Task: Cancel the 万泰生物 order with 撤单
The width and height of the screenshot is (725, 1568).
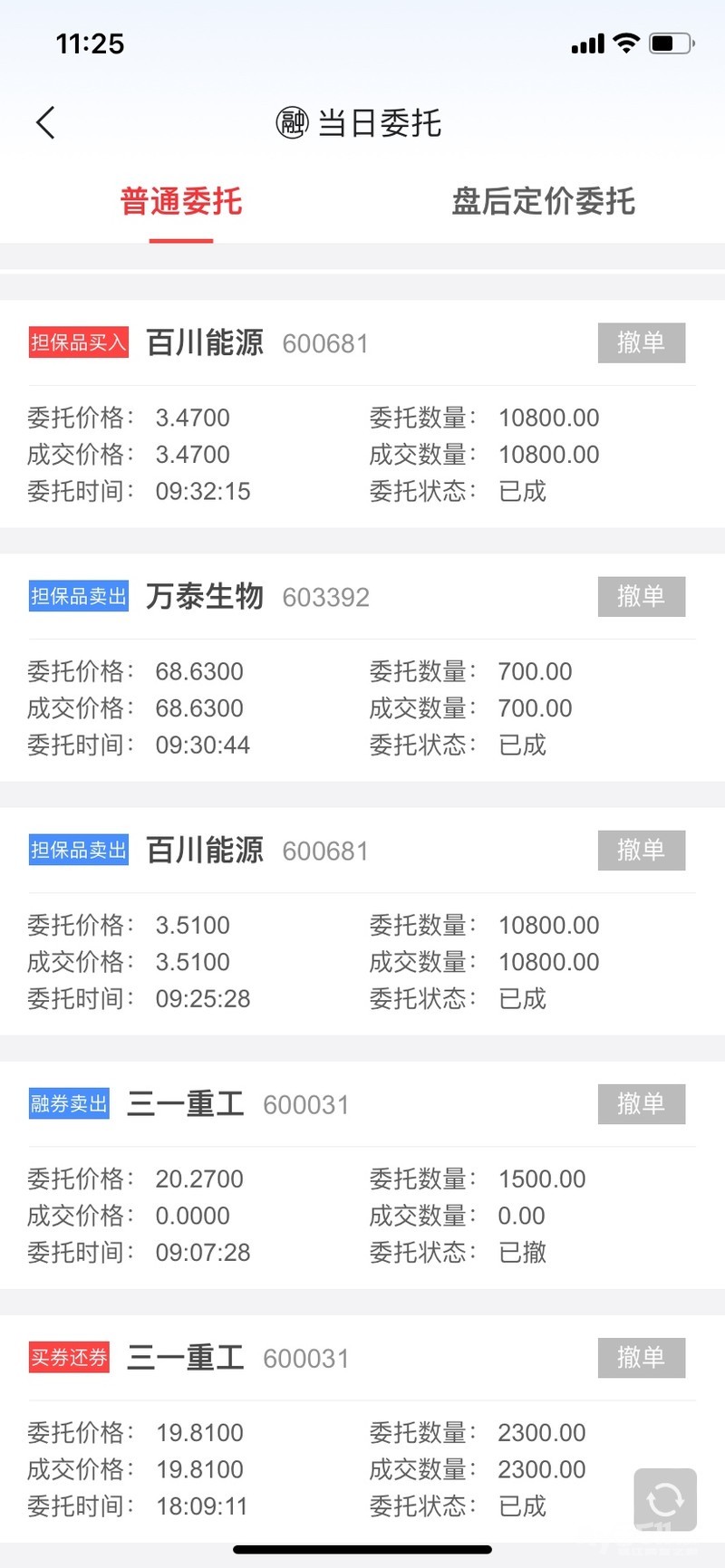Action: tap(641, 597)
